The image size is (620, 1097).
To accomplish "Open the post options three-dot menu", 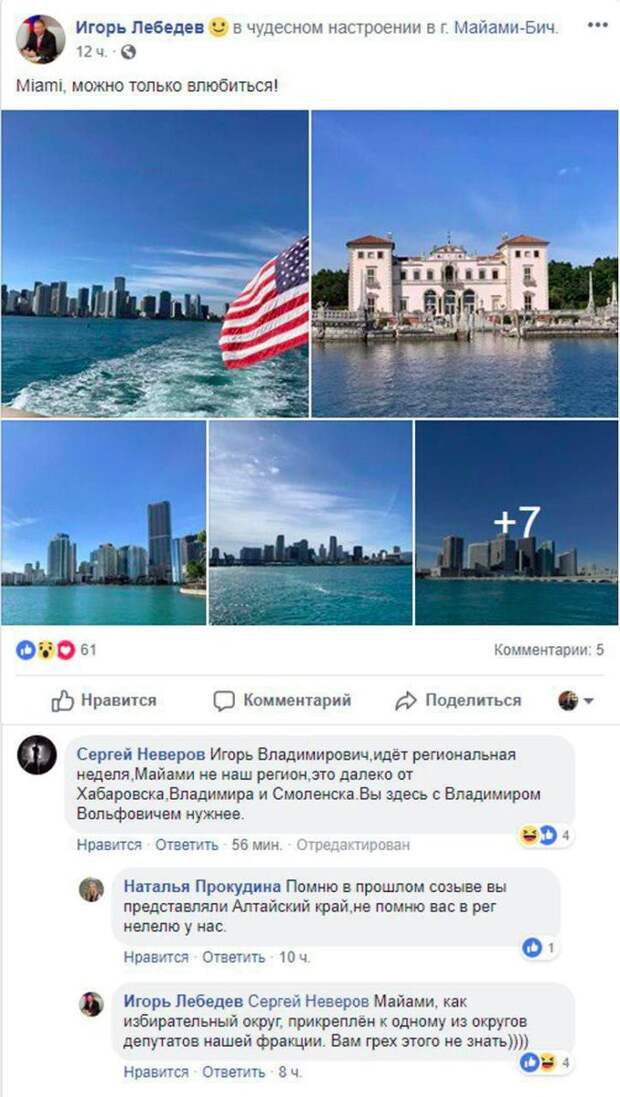I will (597, 25).
